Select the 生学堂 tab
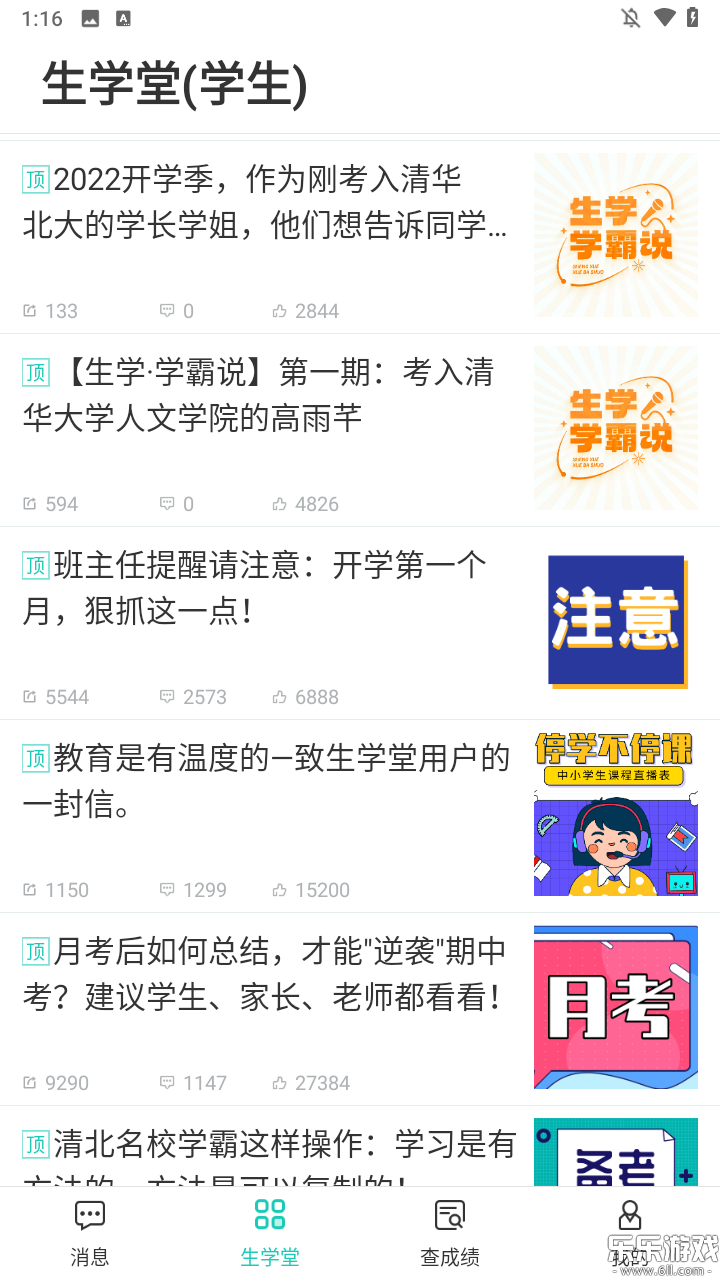Image resolution: width=720 pixels, height=1280 pixels. tap(270, 1232)
